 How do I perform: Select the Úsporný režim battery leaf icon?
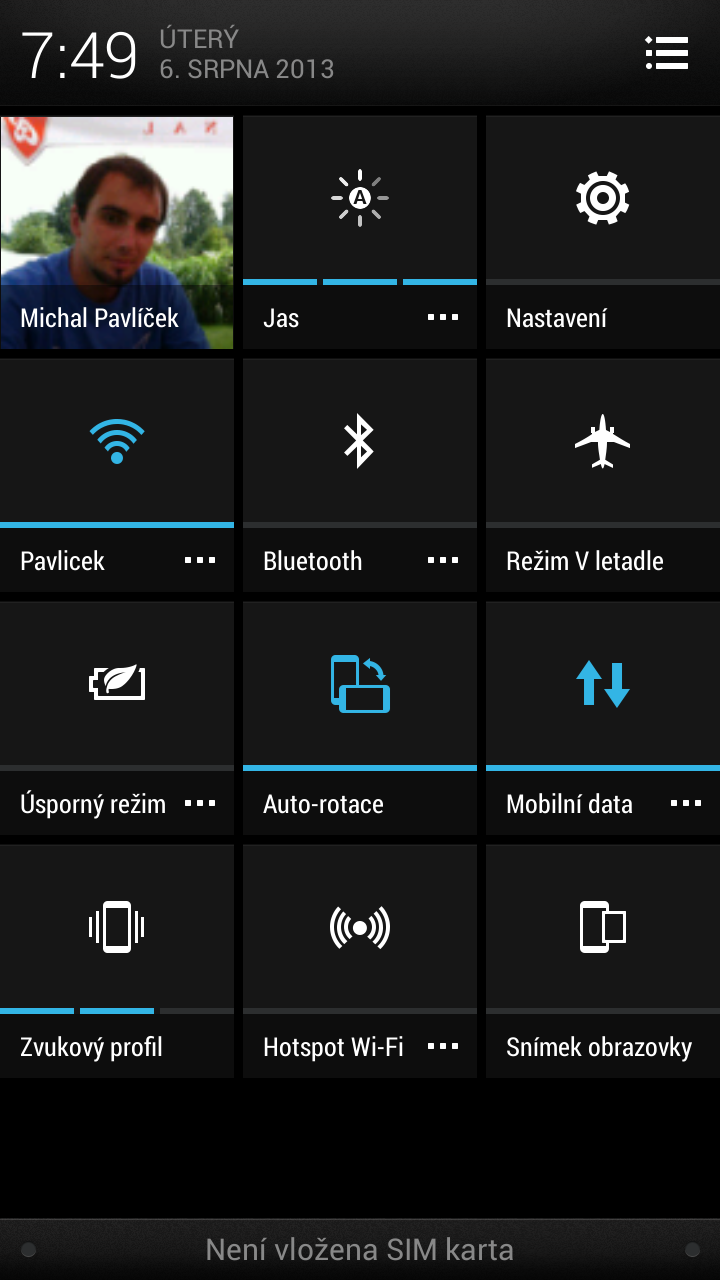coord(116,685)
